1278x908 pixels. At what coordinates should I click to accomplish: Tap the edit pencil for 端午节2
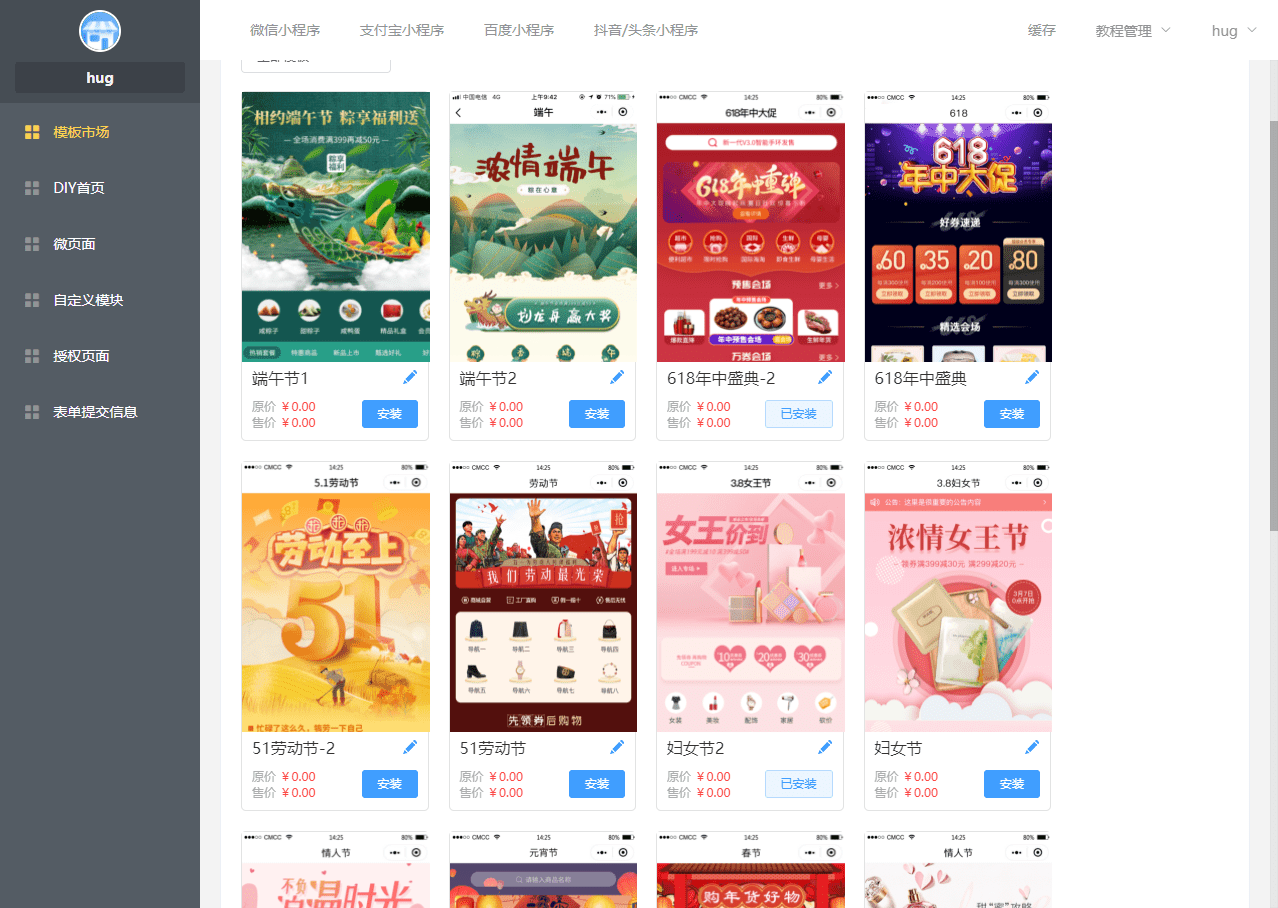[x=617, y=377]
